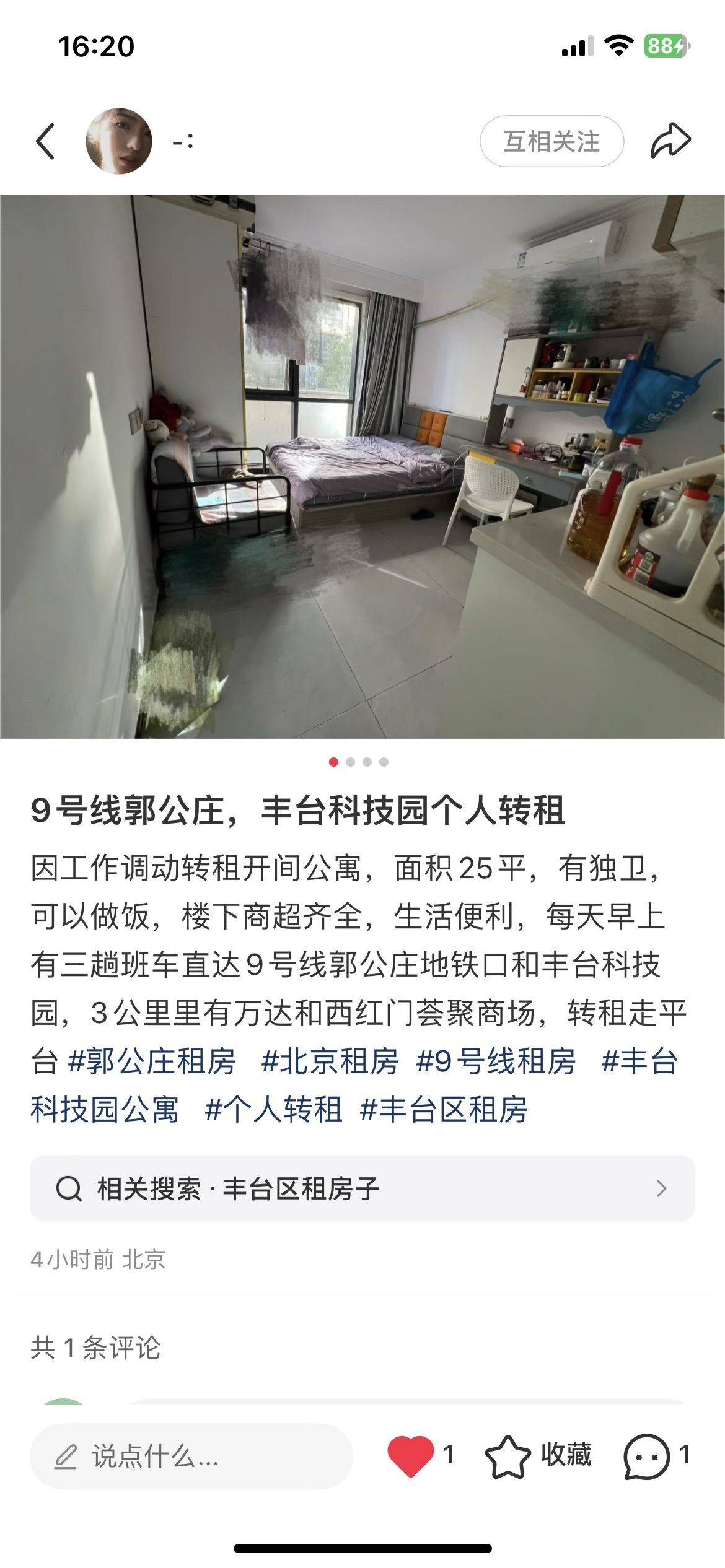The height and width of the screenshot is (1568, 725).
Task: Open hashtag #9号线租房
Action: pos(496,1061)
